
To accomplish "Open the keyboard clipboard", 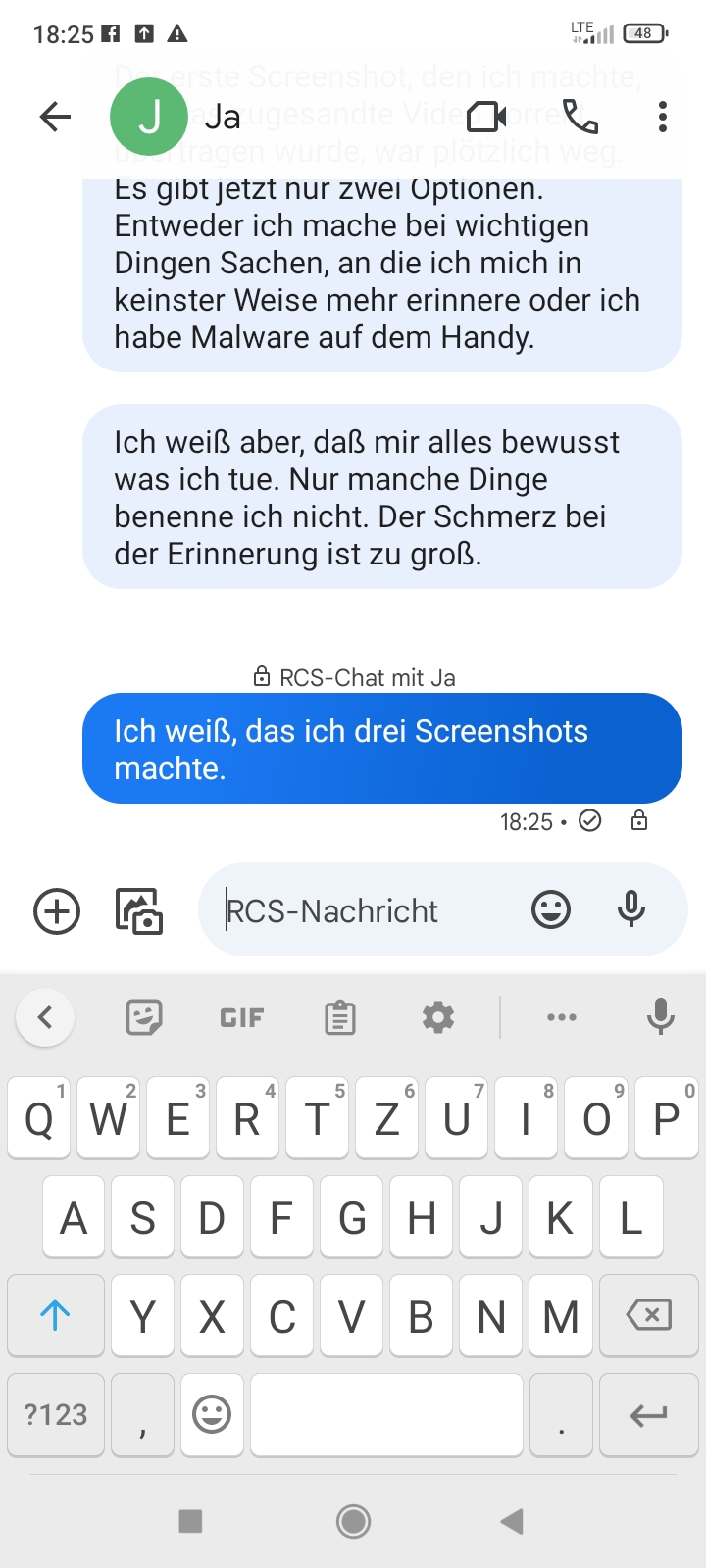I will point(340,1018).
